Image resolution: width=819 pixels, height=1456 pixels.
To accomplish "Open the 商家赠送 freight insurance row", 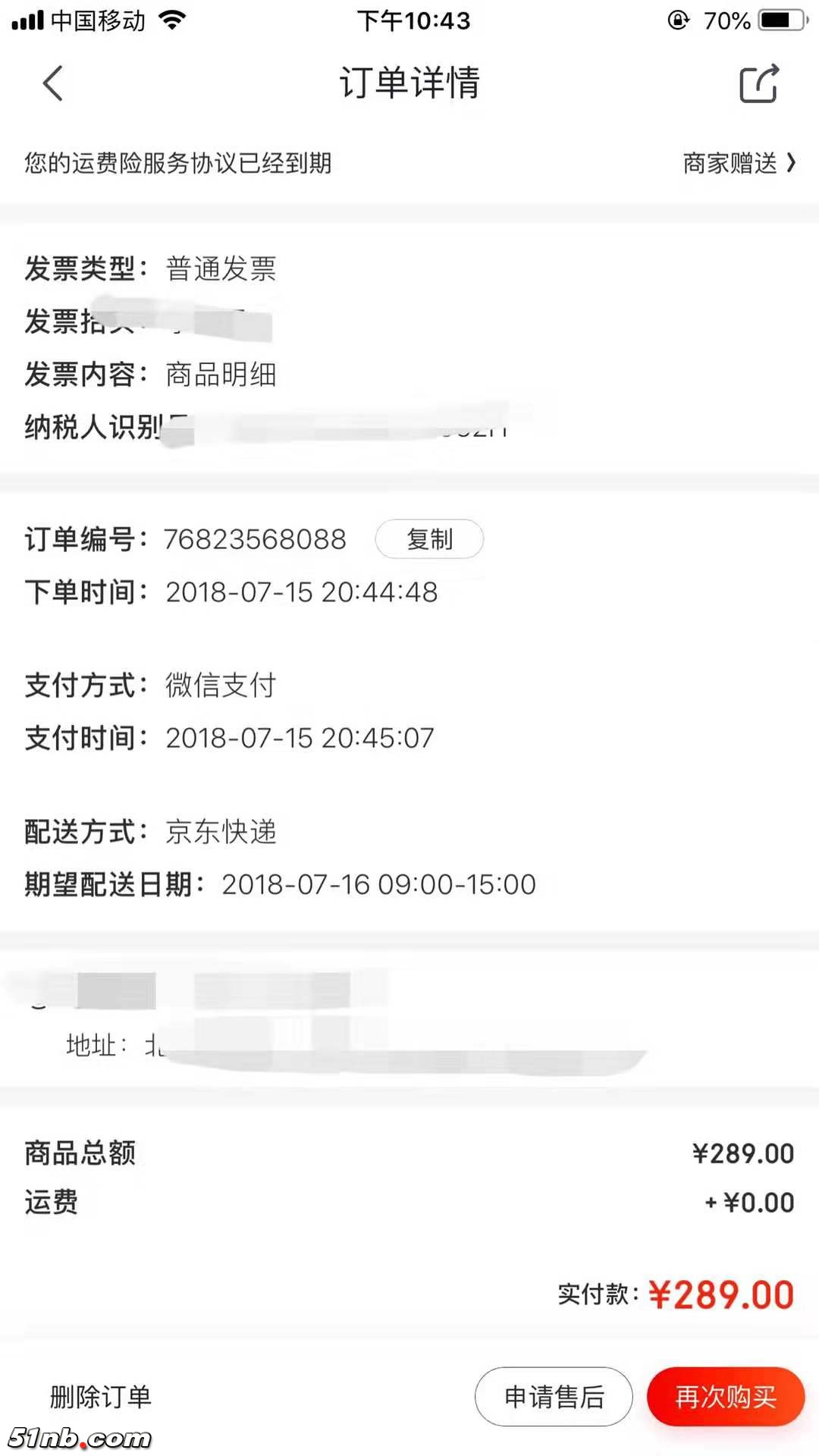I will 739,163.
